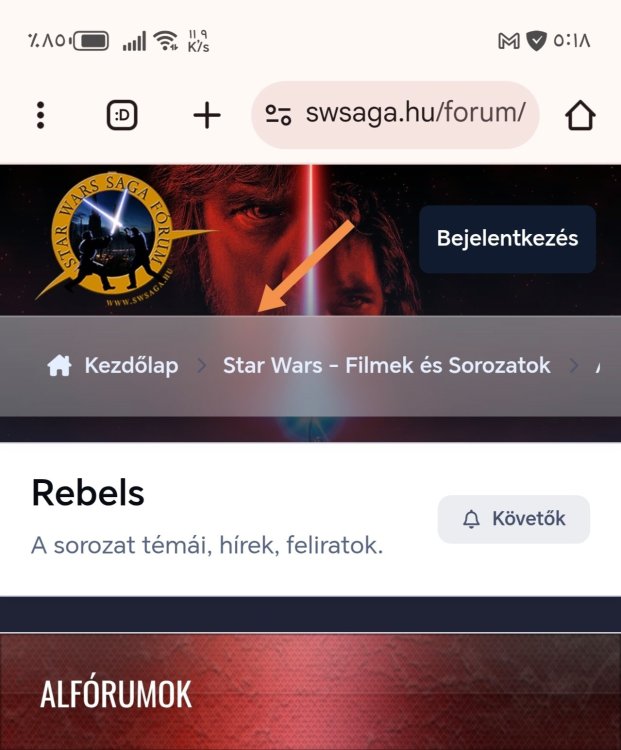Open the browser overflow menu

click(40, 115)
